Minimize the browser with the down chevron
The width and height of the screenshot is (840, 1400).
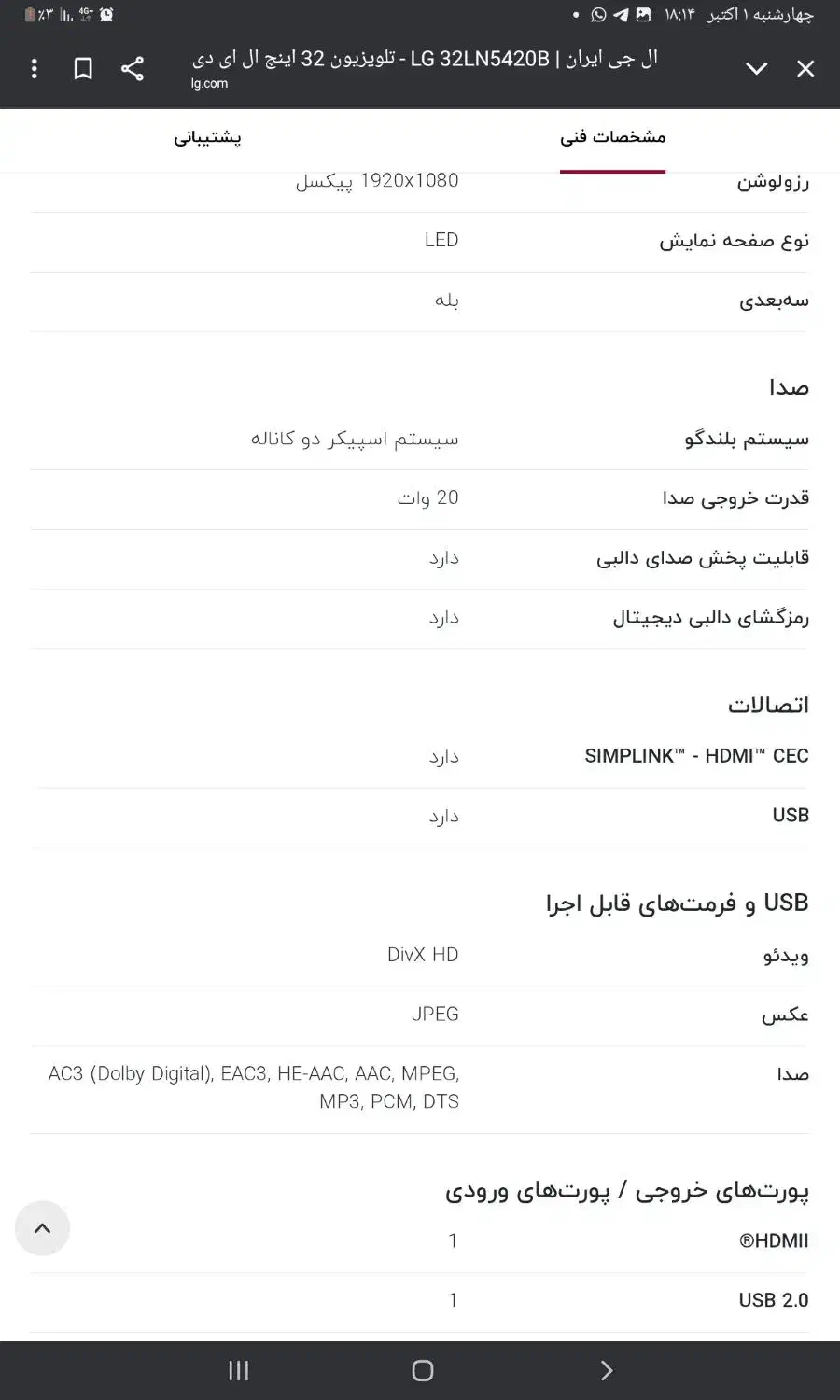pos(757,69)
